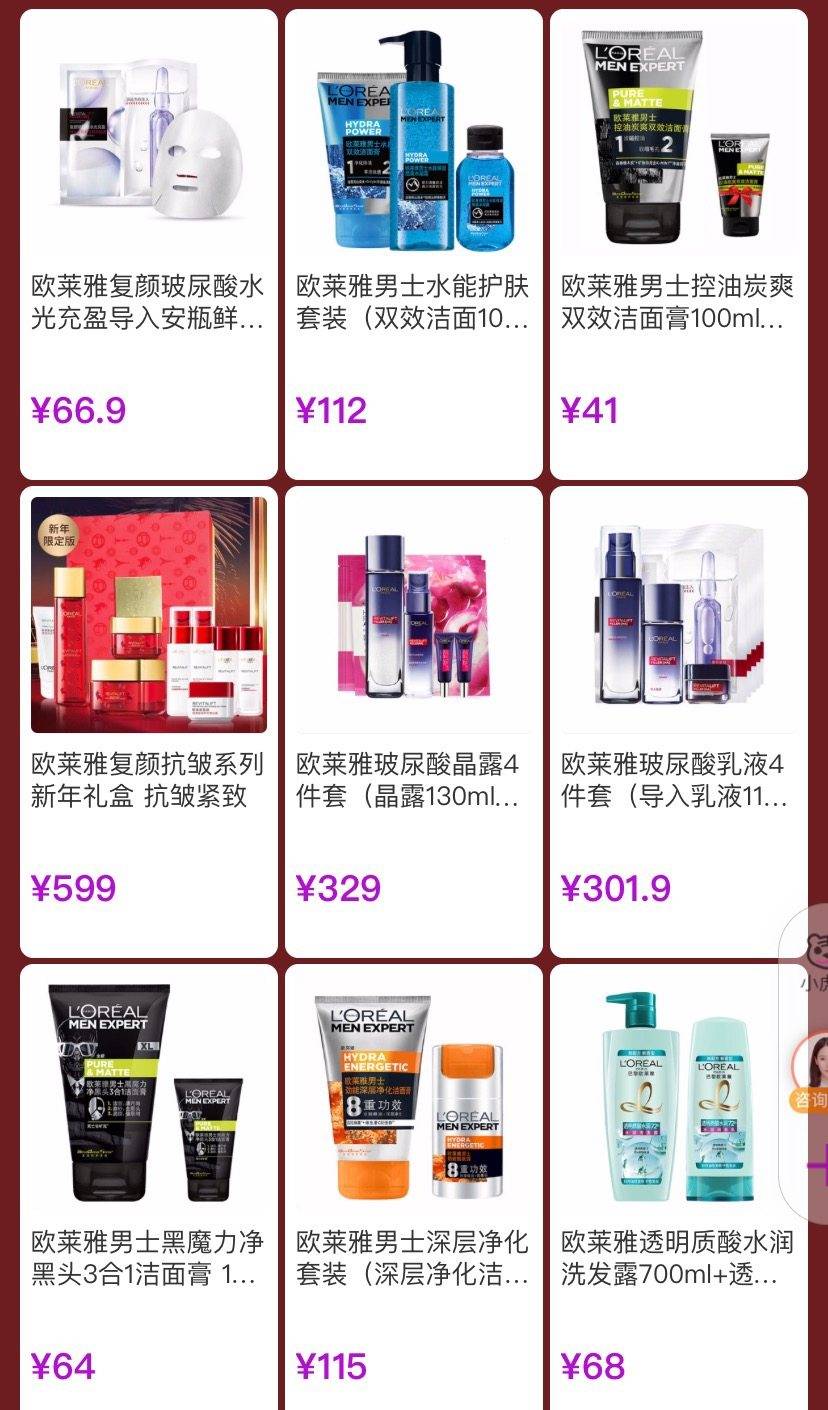This screenshot has height=1410, width=828.
Task: Open the 欧莱雅复颜玻尿酸水光充盈安瓶 mask product
Action: [149, 244]
